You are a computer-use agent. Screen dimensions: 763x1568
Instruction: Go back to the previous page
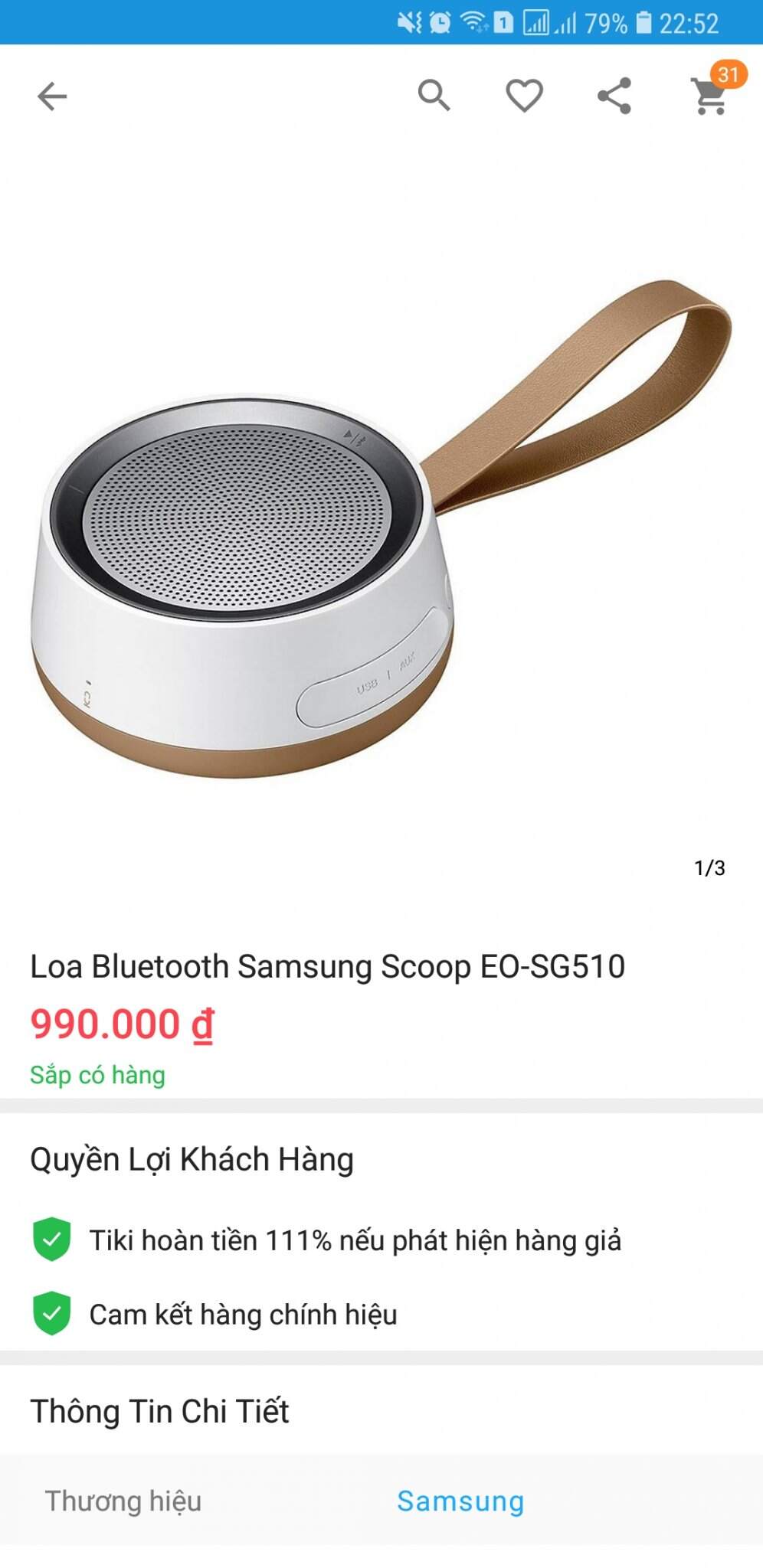[52, 96]
